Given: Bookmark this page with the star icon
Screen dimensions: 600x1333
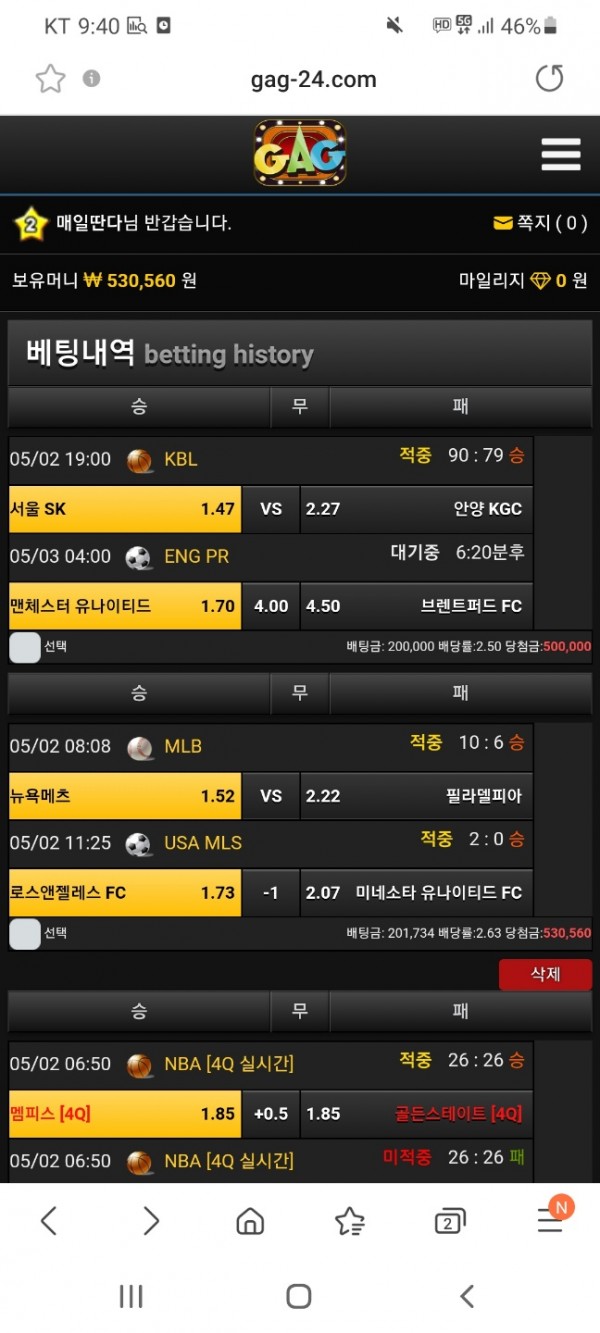Looking at the screenshot, I should coord(50,79).
